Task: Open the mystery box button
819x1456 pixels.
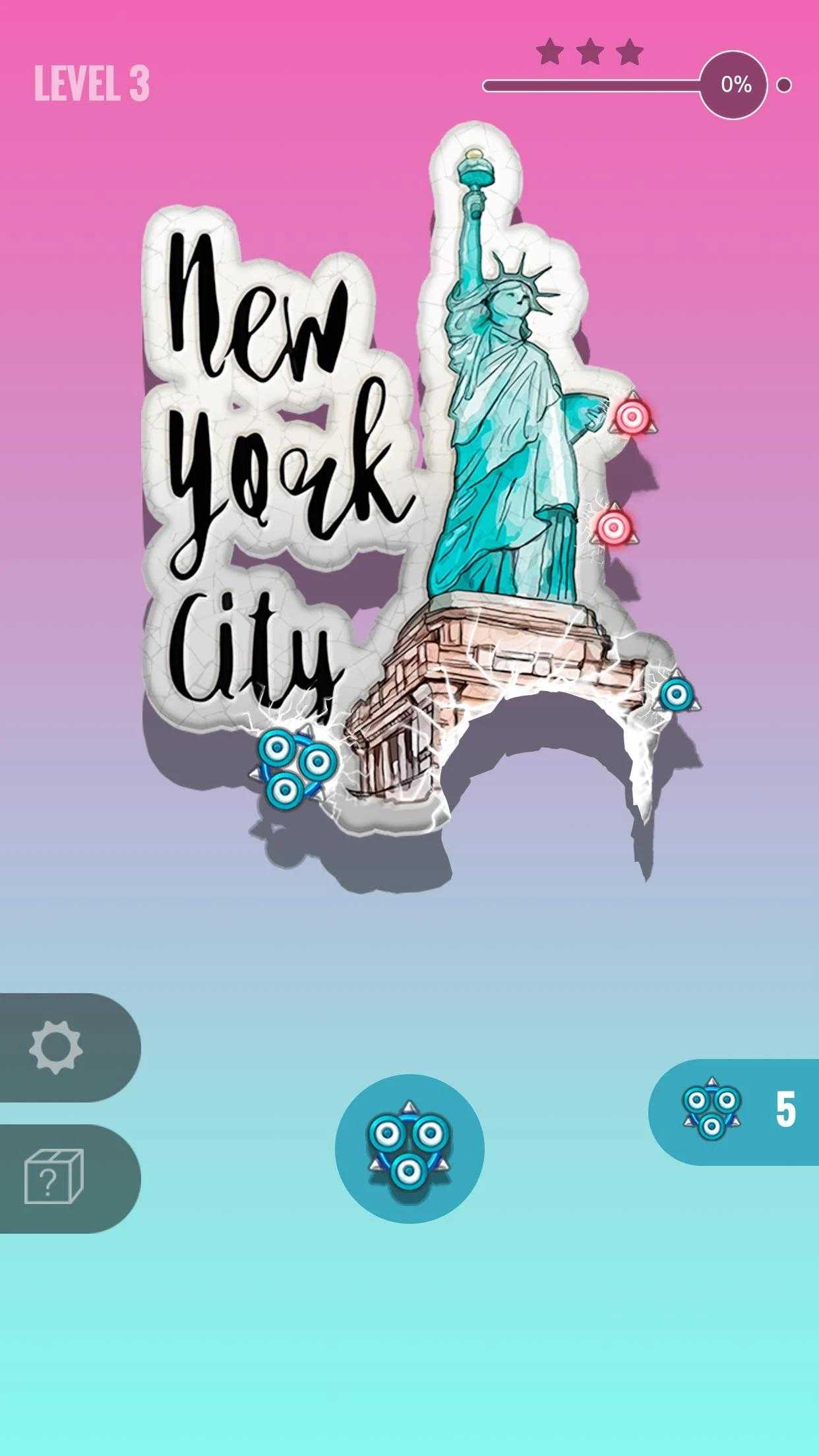Action: click(54, 1178)
